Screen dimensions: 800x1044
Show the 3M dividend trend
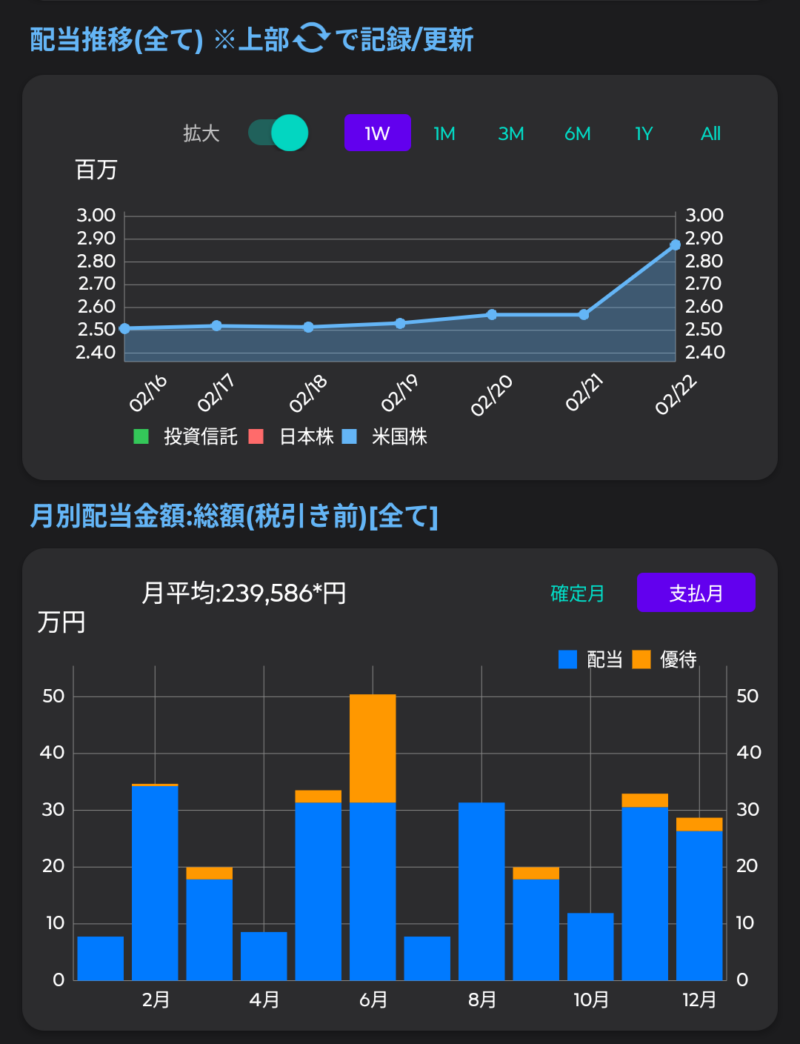(510, 134)
